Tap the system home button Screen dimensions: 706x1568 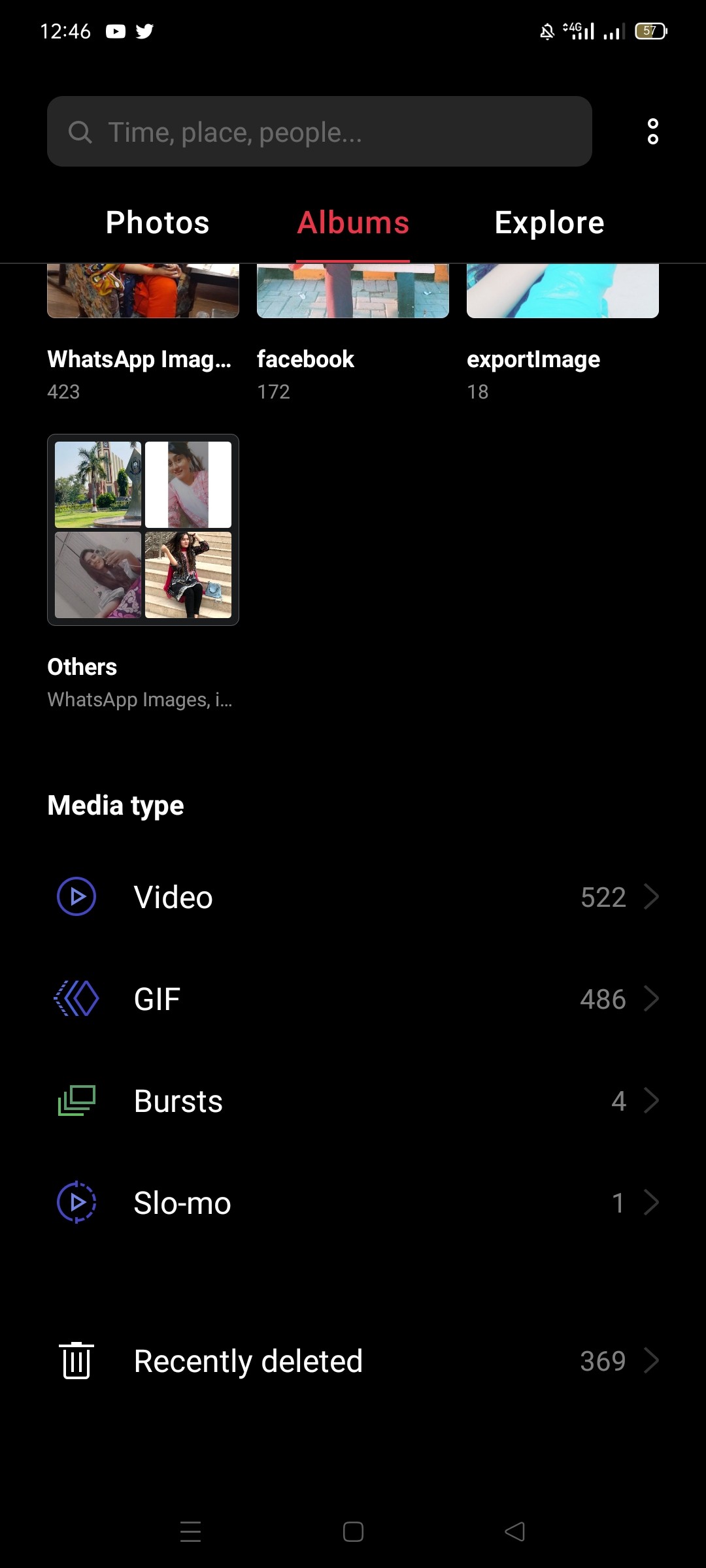pos(353,1531)
